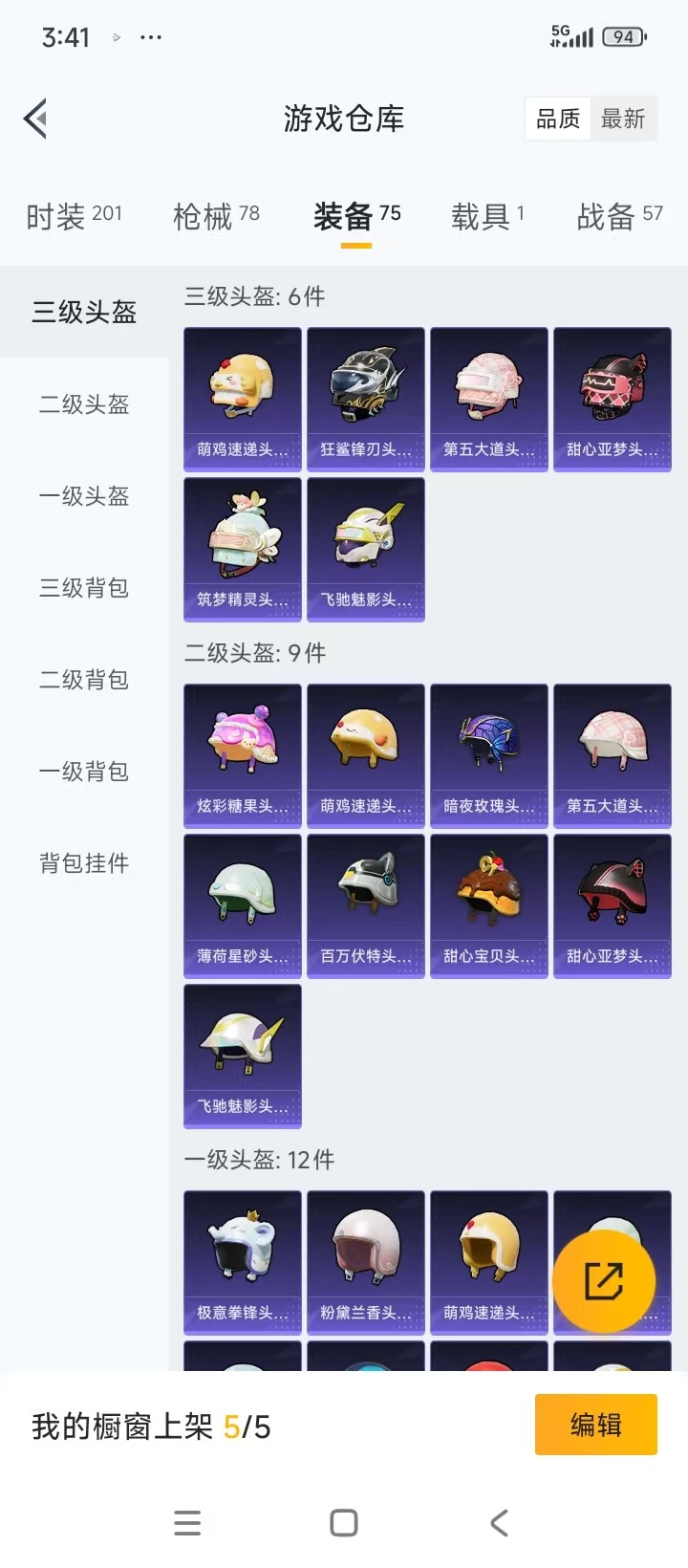Open 我的橱窗上架 5/5
The height and width of the screenshot is (1568, 688).
point(153,1426)
